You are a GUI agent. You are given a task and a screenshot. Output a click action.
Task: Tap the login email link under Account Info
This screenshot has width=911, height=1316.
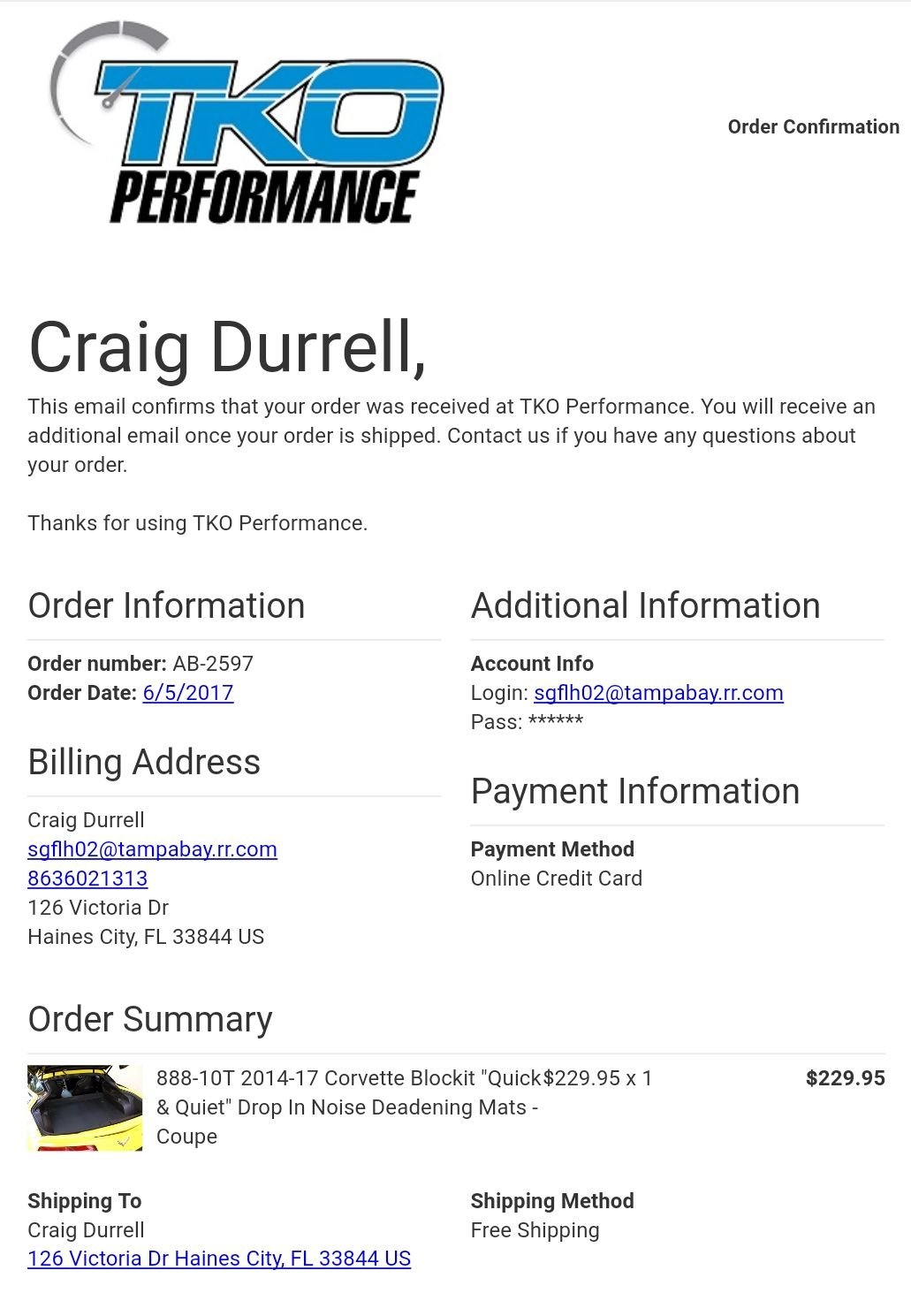click(x=658, y=692)
